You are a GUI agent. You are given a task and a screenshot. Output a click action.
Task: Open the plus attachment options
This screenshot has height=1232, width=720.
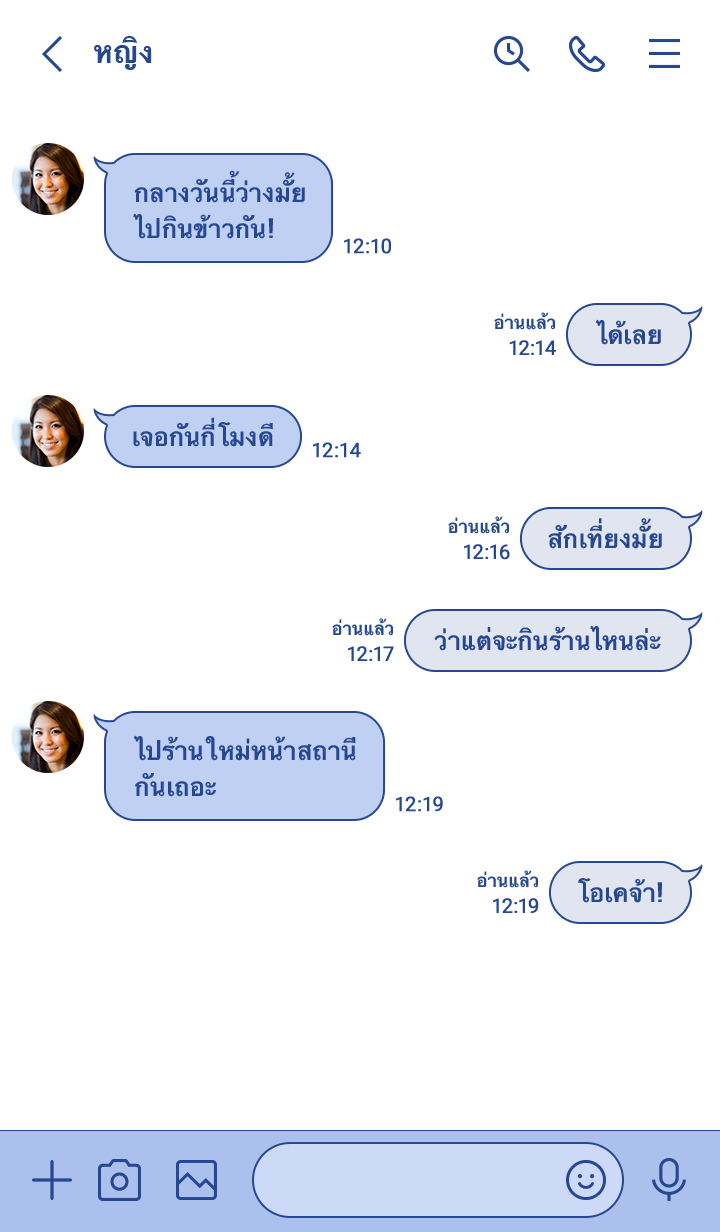(x=52, y=1181)
